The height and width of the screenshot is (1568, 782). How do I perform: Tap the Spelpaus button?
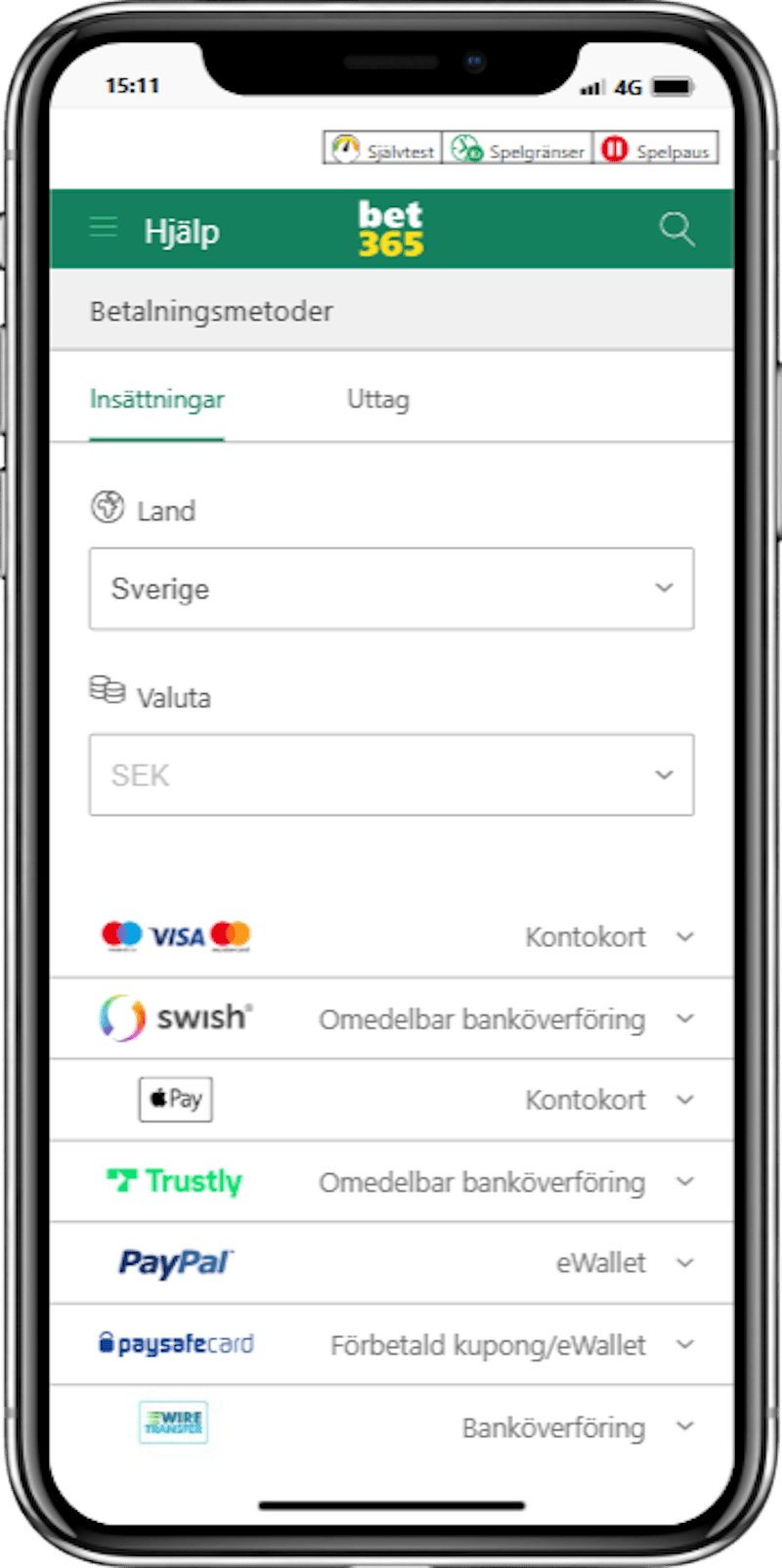point(656,150)
